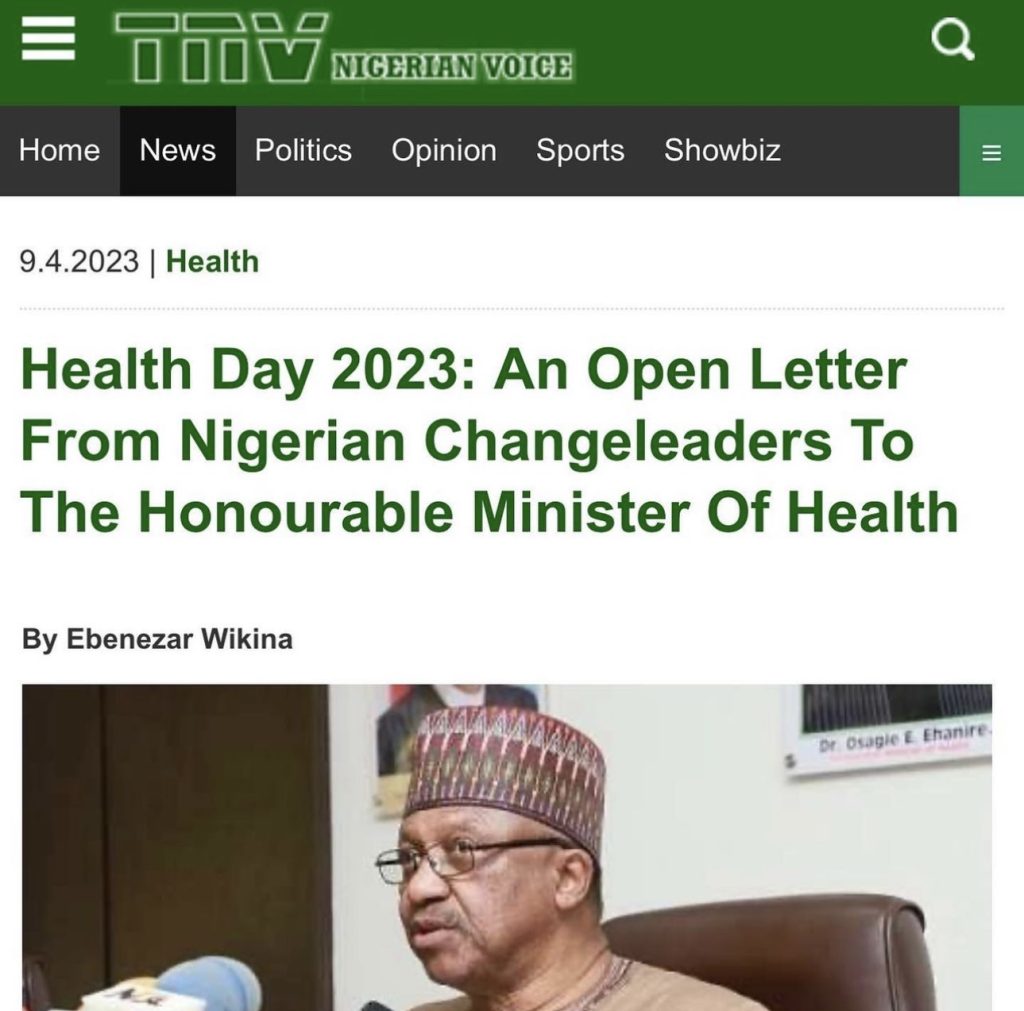The image size is (1024, 1011).
Task: Open the Showbiz section
Action: pyautogui.click(x=722, y=151)
